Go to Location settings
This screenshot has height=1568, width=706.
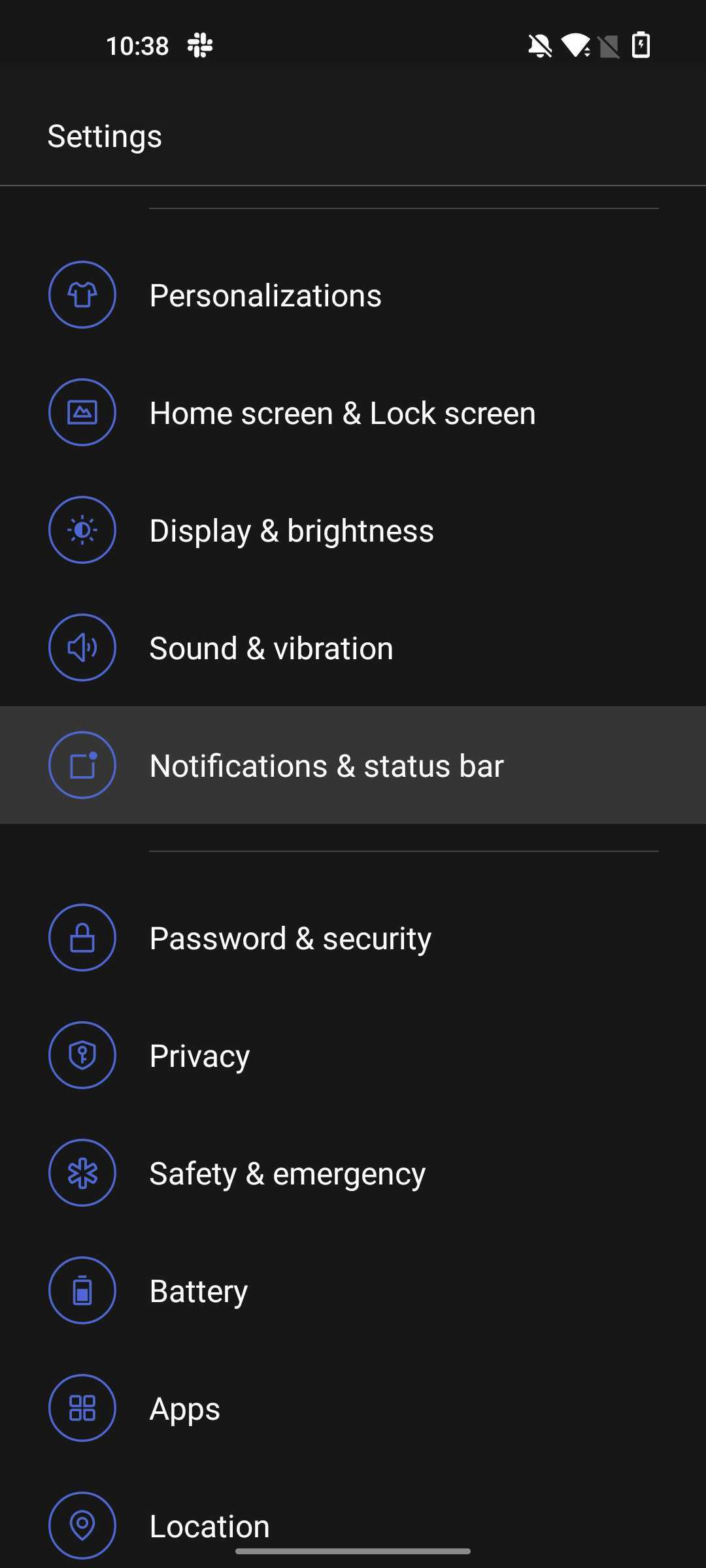pos(209,1525)
